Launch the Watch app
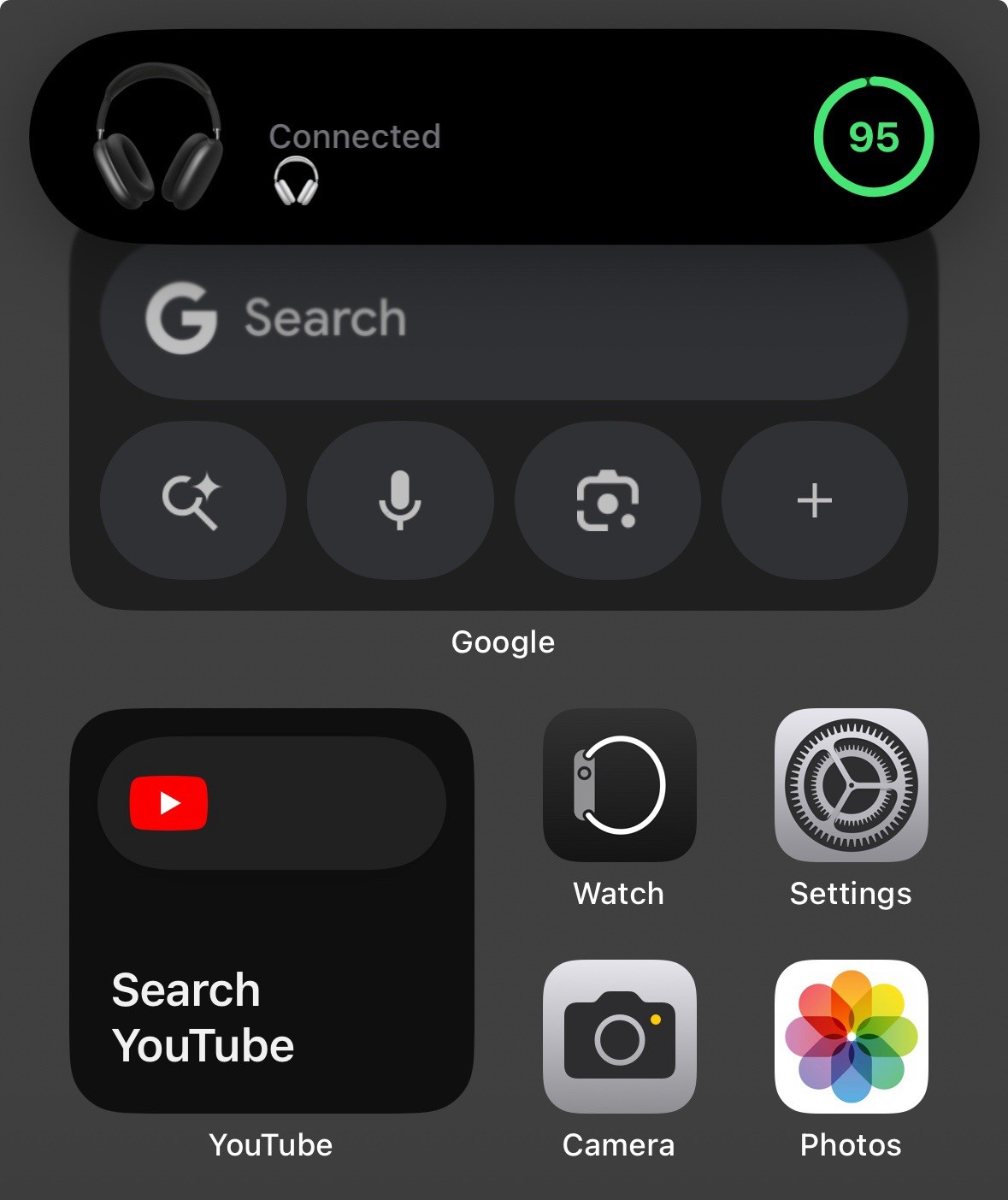 (619, 785)
